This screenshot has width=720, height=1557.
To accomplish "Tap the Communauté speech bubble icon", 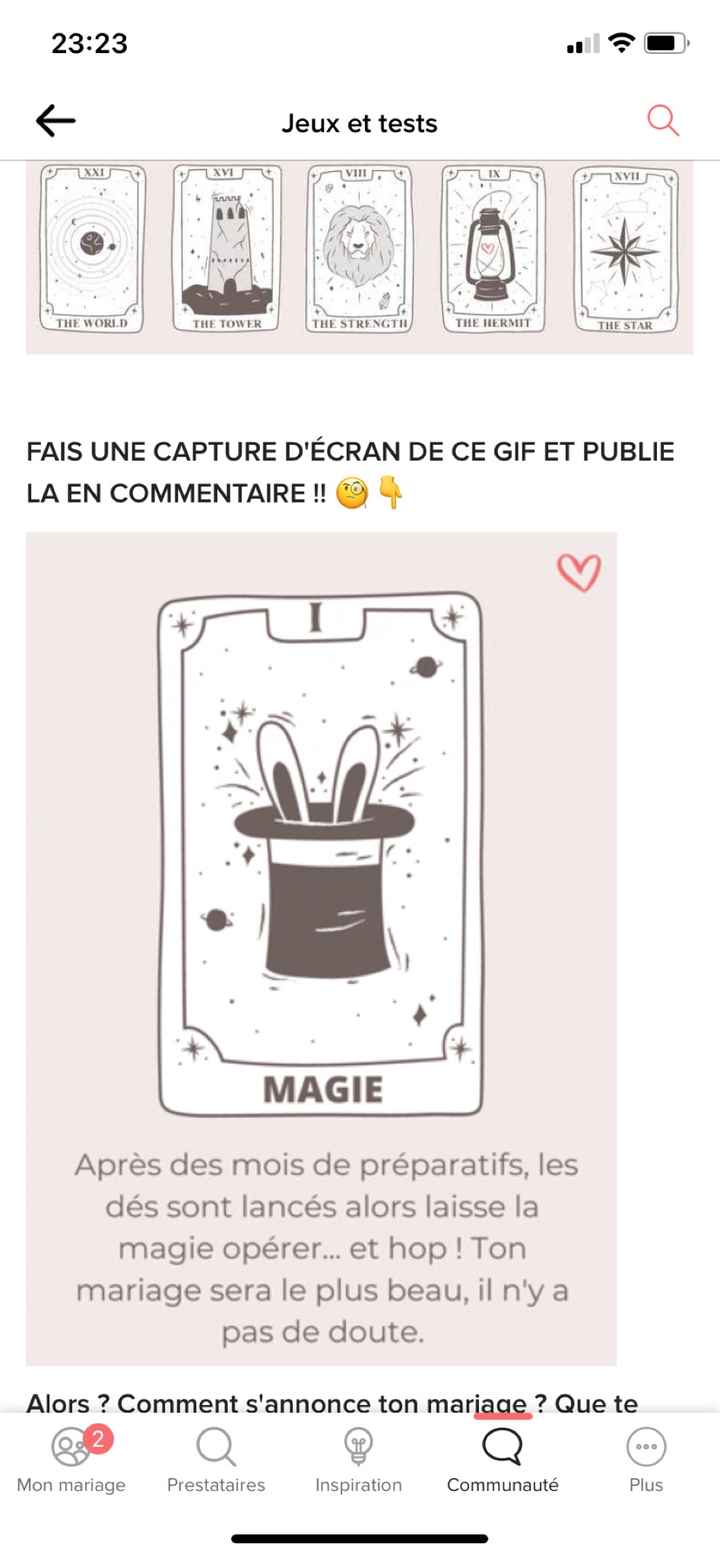I will [x=502, y=1446].
